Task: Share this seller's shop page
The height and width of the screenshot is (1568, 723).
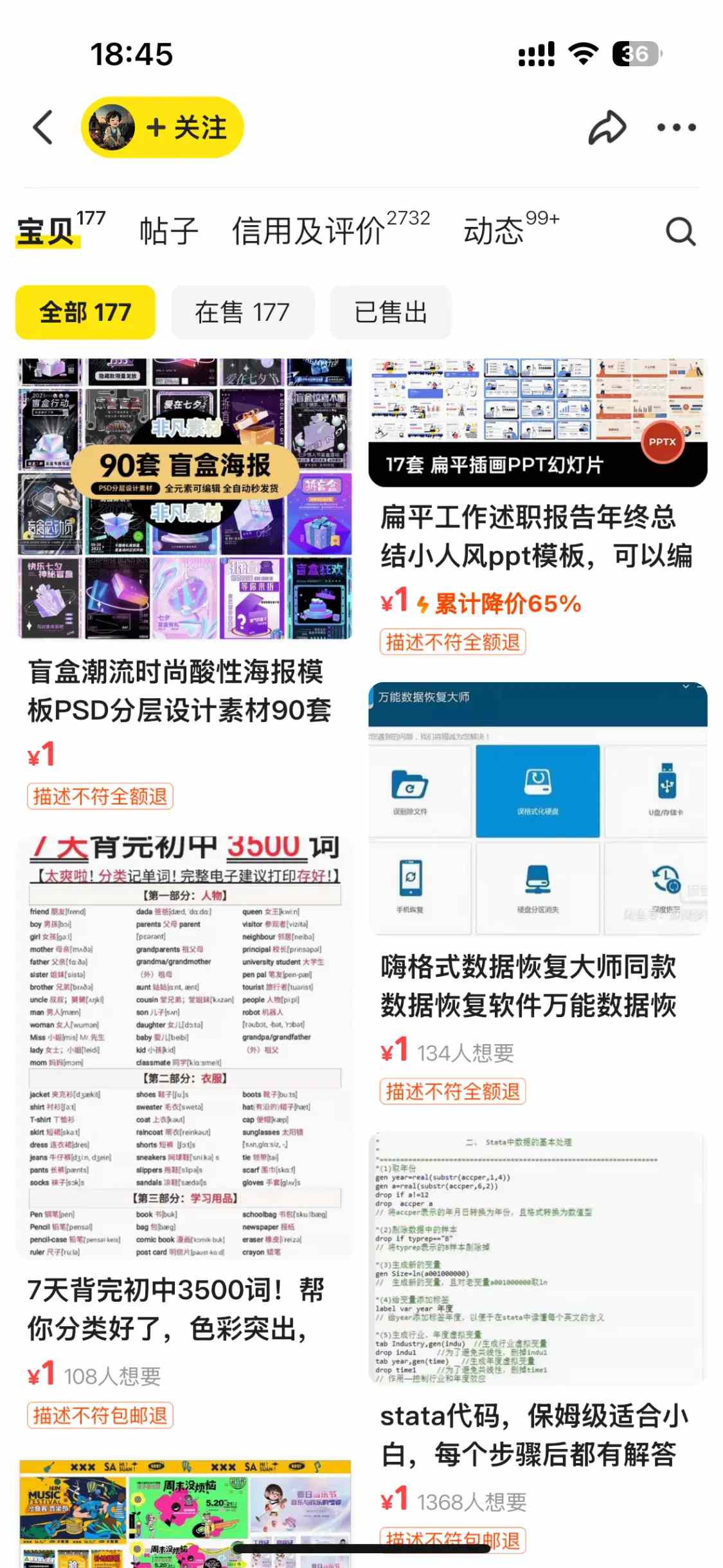Action: (x=607, y=127)
